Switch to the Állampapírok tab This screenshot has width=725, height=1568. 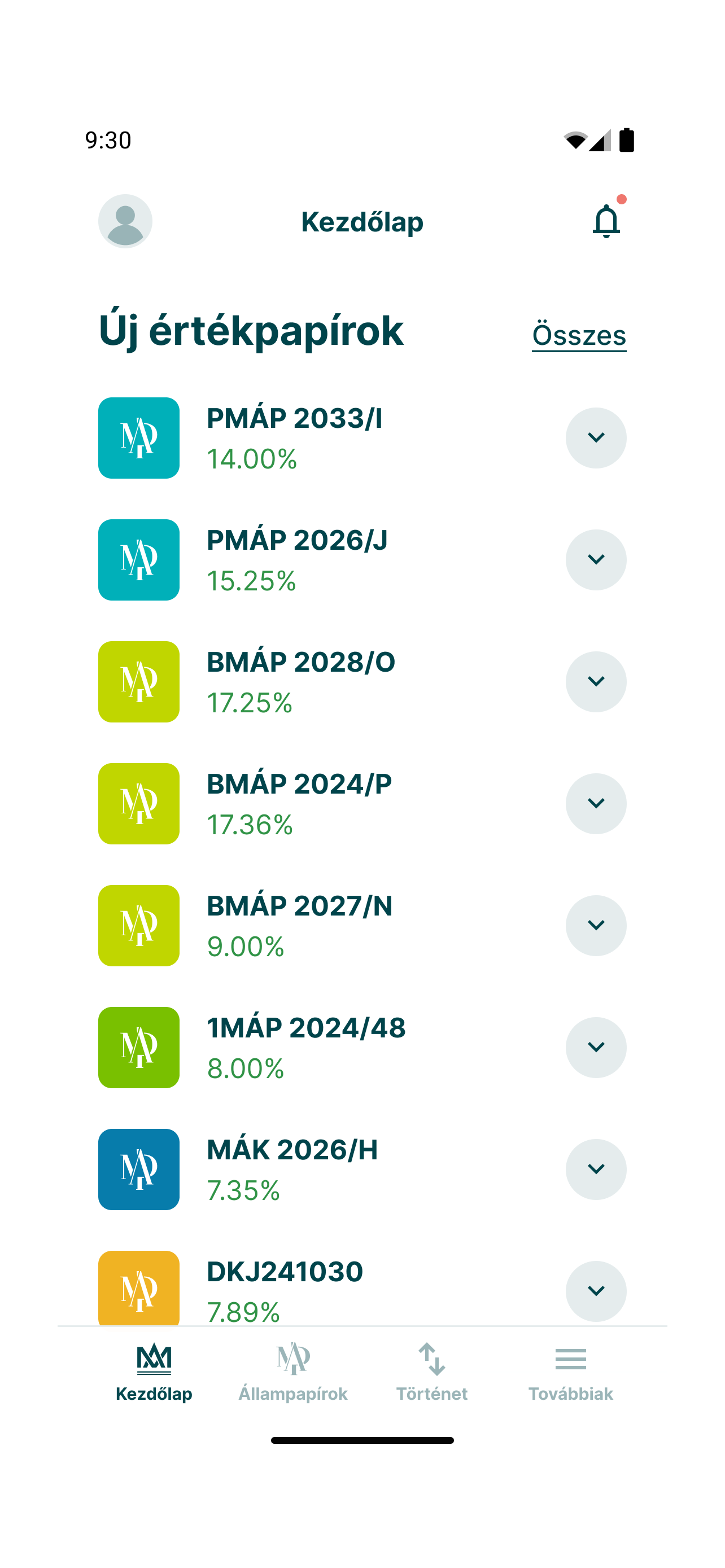[x=293, y=1373]
